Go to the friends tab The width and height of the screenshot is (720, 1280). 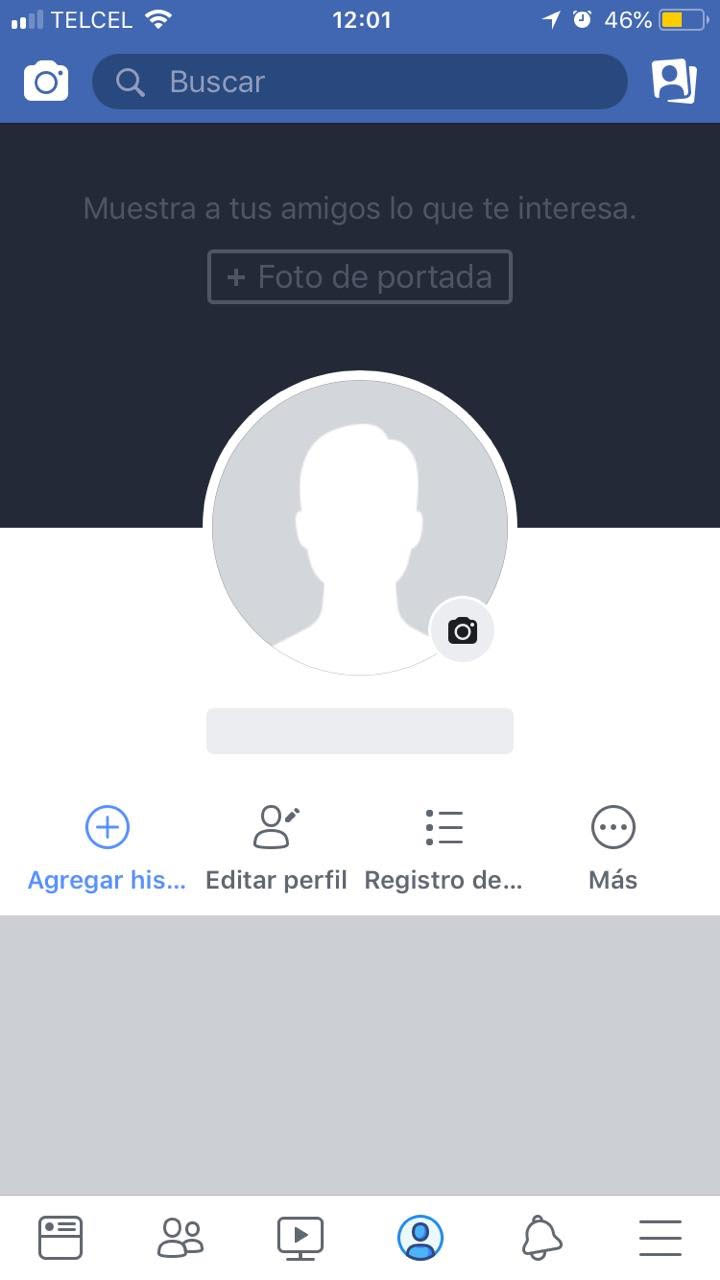tap(180, 1237)
